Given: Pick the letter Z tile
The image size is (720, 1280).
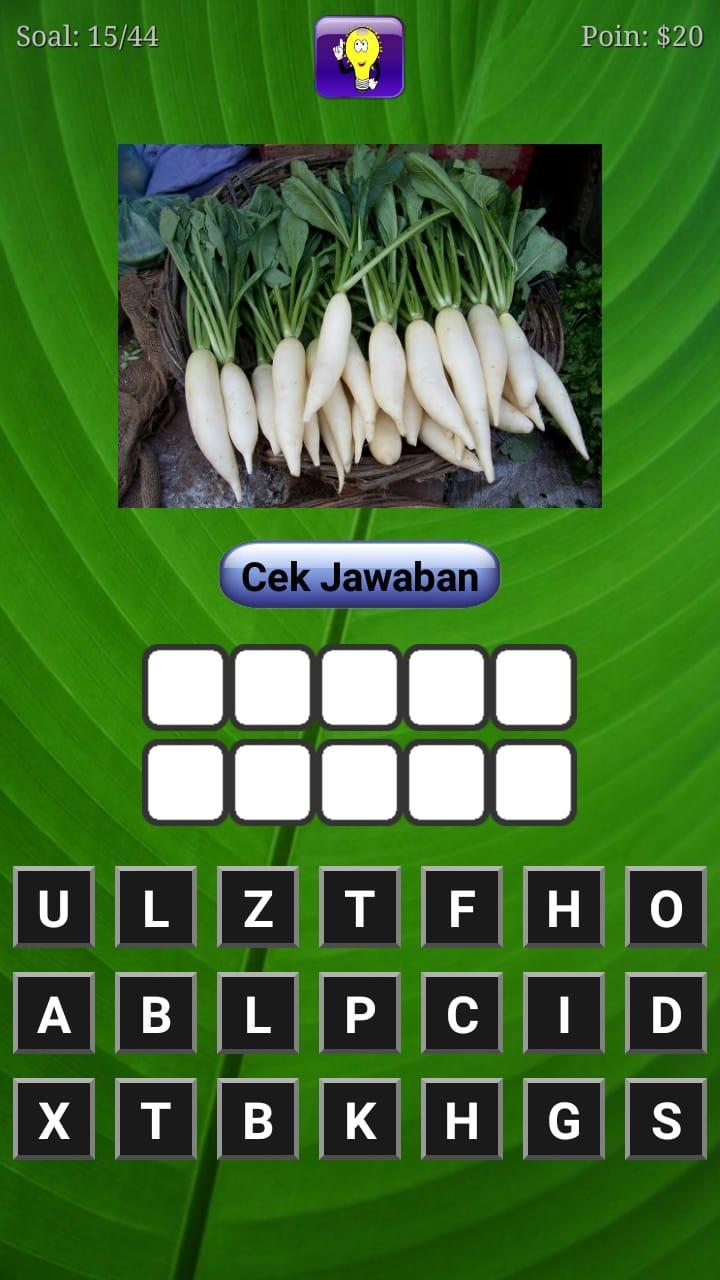Looking at the screenshot, I should [258, 908].
